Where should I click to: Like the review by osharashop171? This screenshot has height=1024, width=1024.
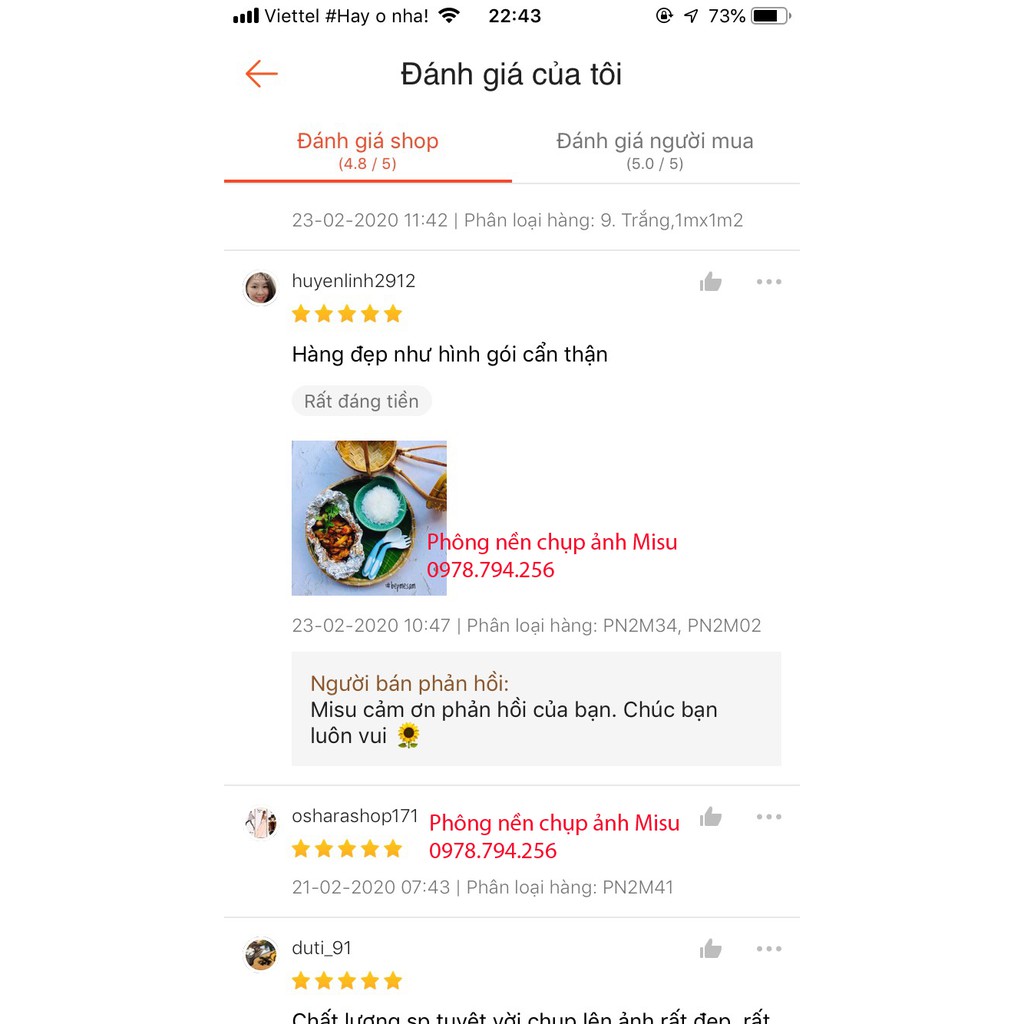(711, 817)
